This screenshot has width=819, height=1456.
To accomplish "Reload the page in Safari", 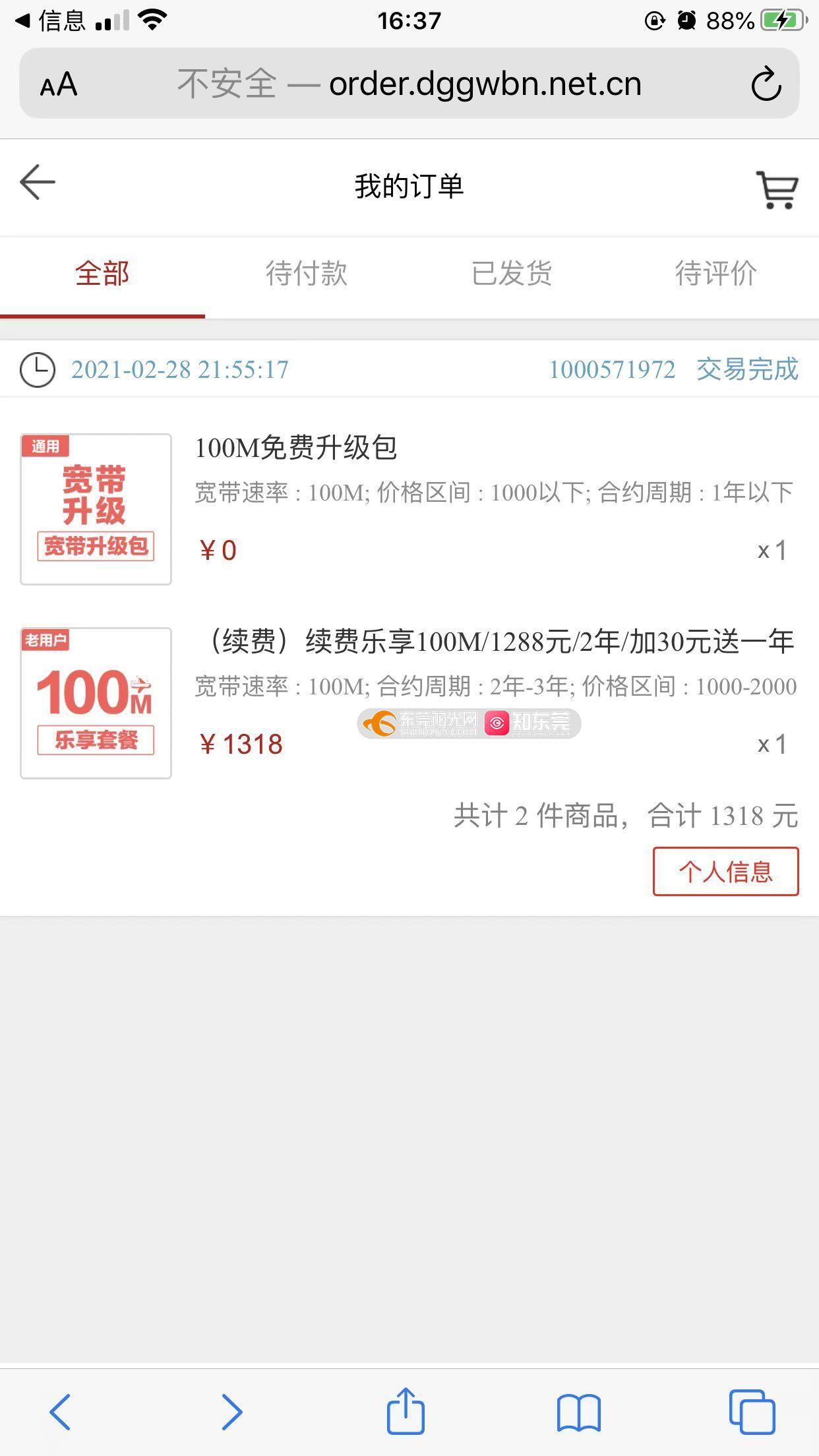I will (x=766, y=84).
